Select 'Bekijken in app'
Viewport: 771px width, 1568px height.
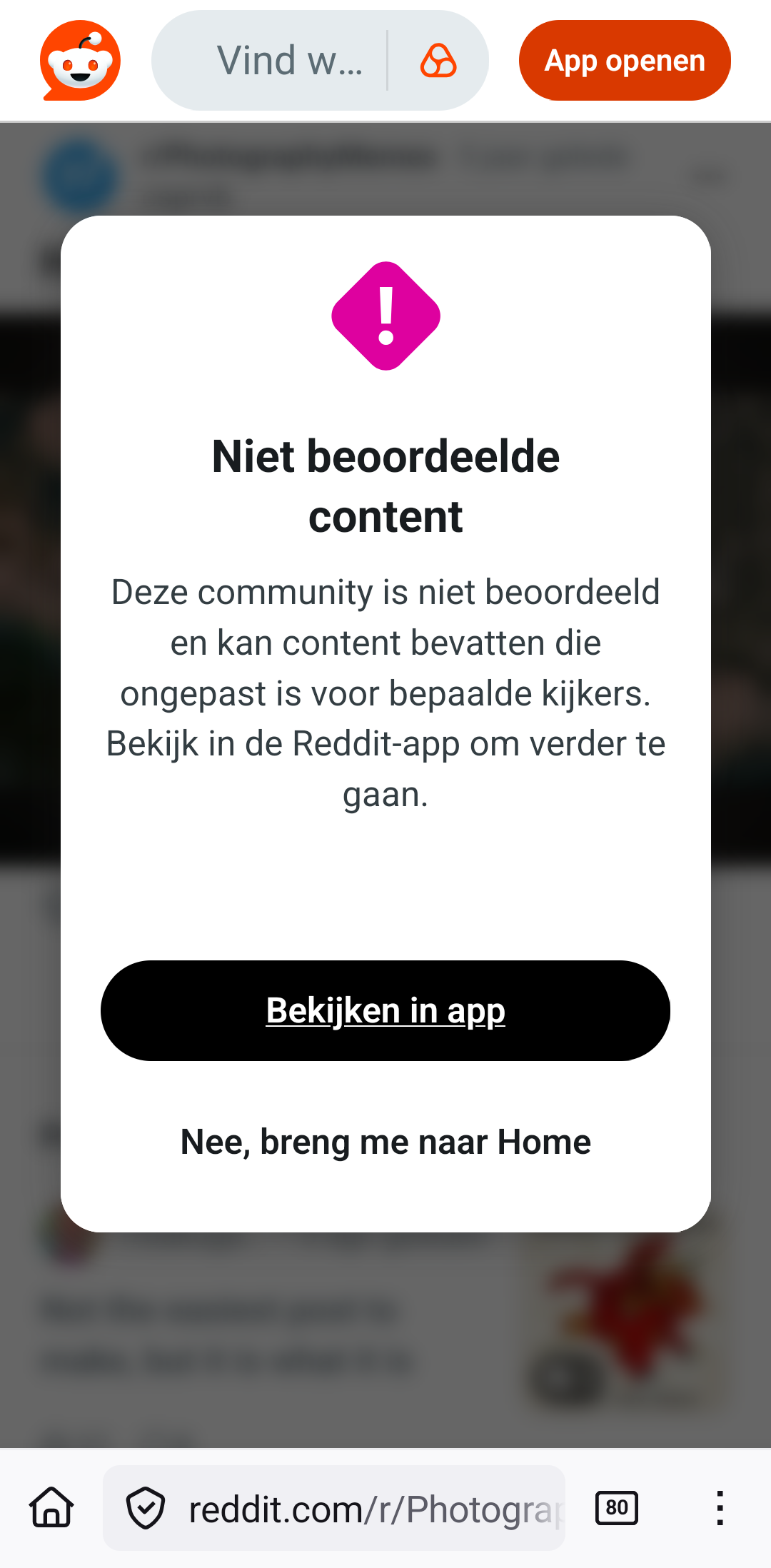385,1010
